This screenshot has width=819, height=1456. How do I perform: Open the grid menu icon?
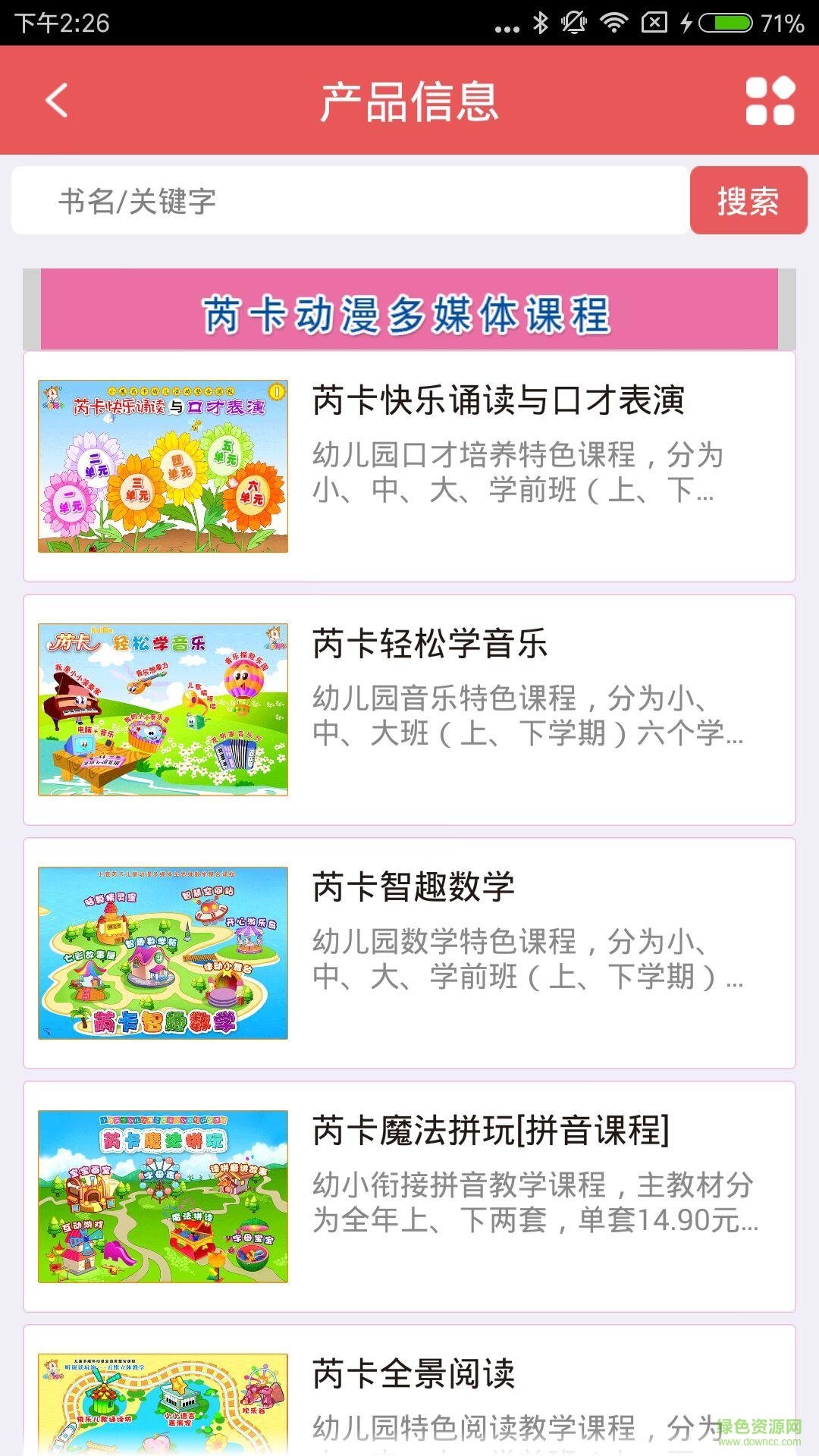[770, 101]
